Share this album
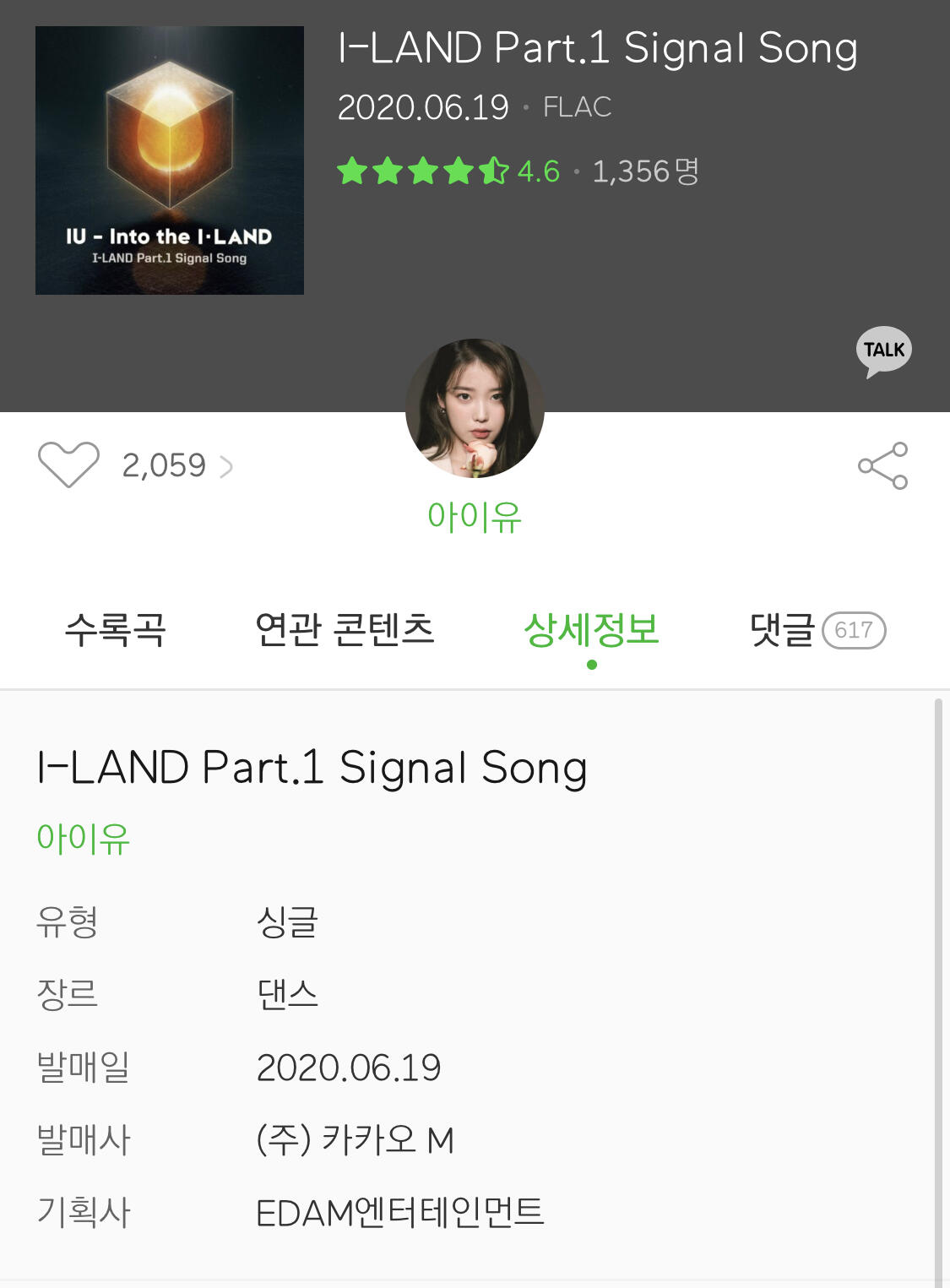The image size is (950, 1288). pyautogui.click(x=882, y=465)
